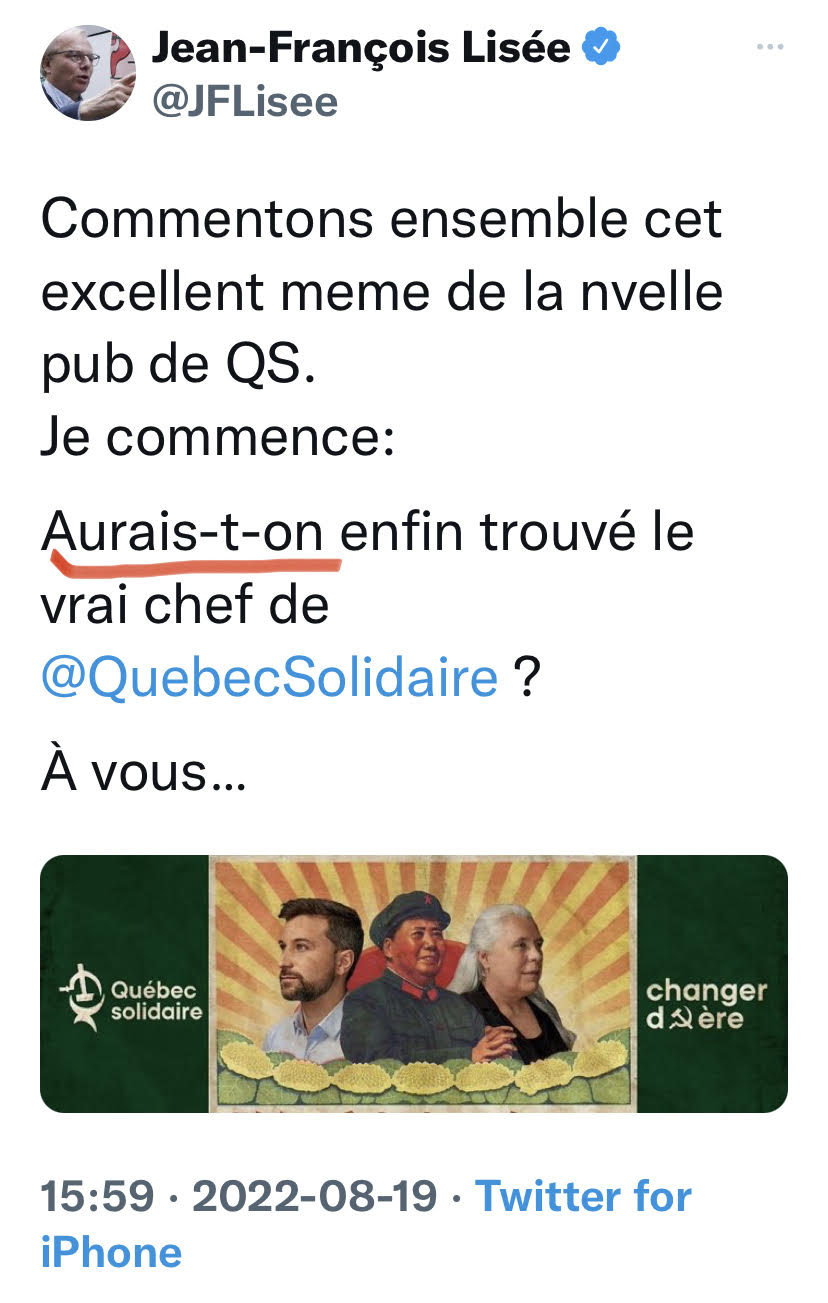This screenshot has width=828, height=1303.
Task: Open Jean-François Lisée's profile picture
Action: (87, 72)
